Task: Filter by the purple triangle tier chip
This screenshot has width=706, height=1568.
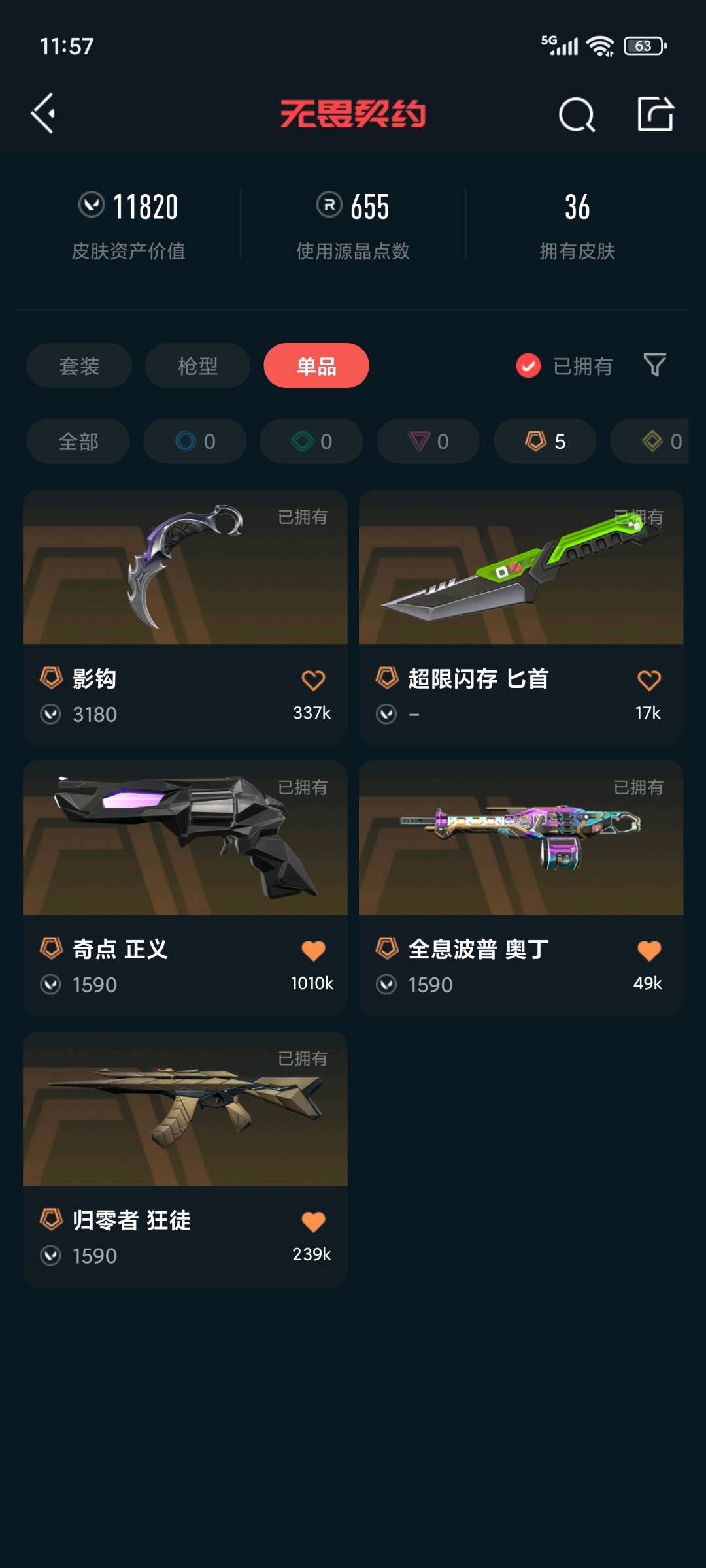Action: [x=428, y=442]
